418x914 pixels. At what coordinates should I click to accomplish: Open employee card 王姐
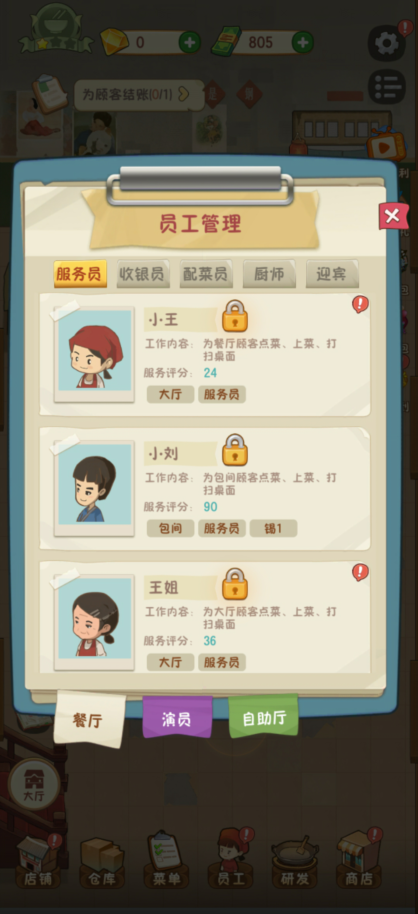[205, 618]
